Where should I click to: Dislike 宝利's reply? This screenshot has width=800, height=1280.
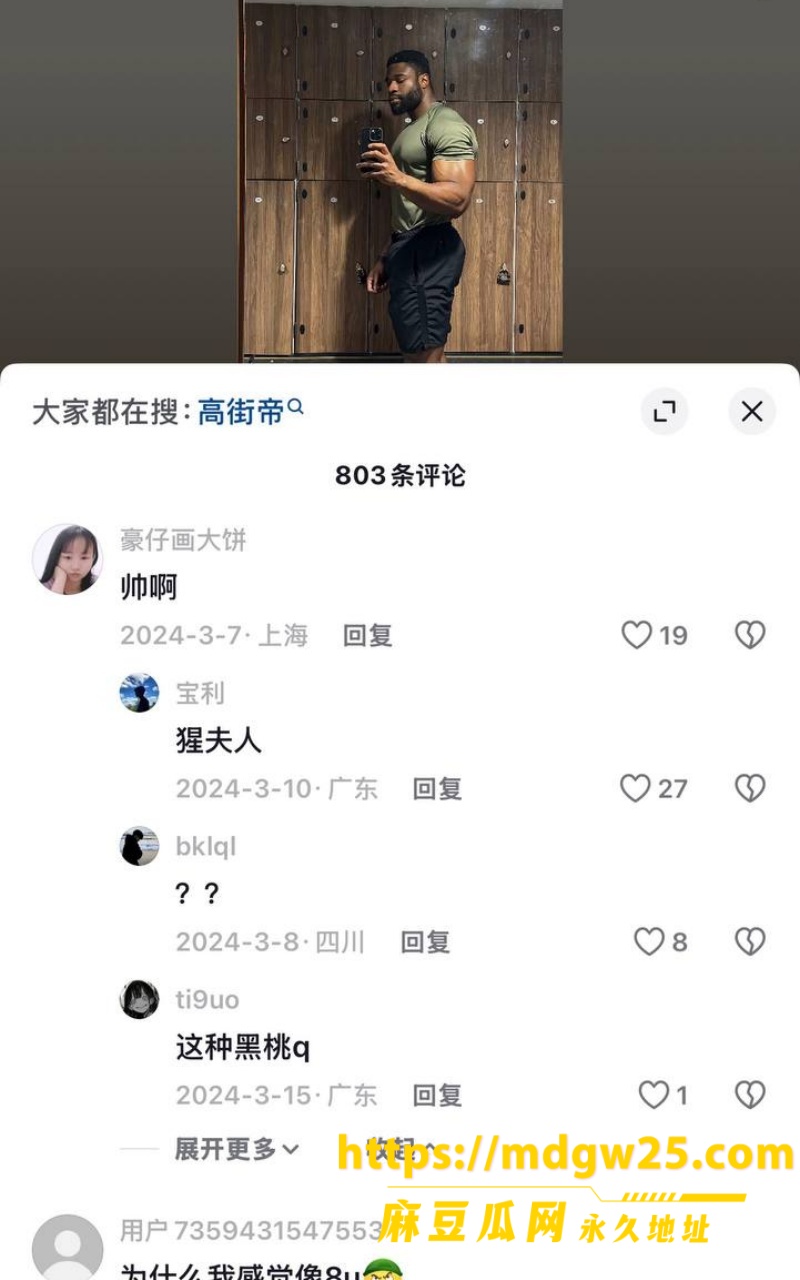pyautogui.click(x=750, y=788)
